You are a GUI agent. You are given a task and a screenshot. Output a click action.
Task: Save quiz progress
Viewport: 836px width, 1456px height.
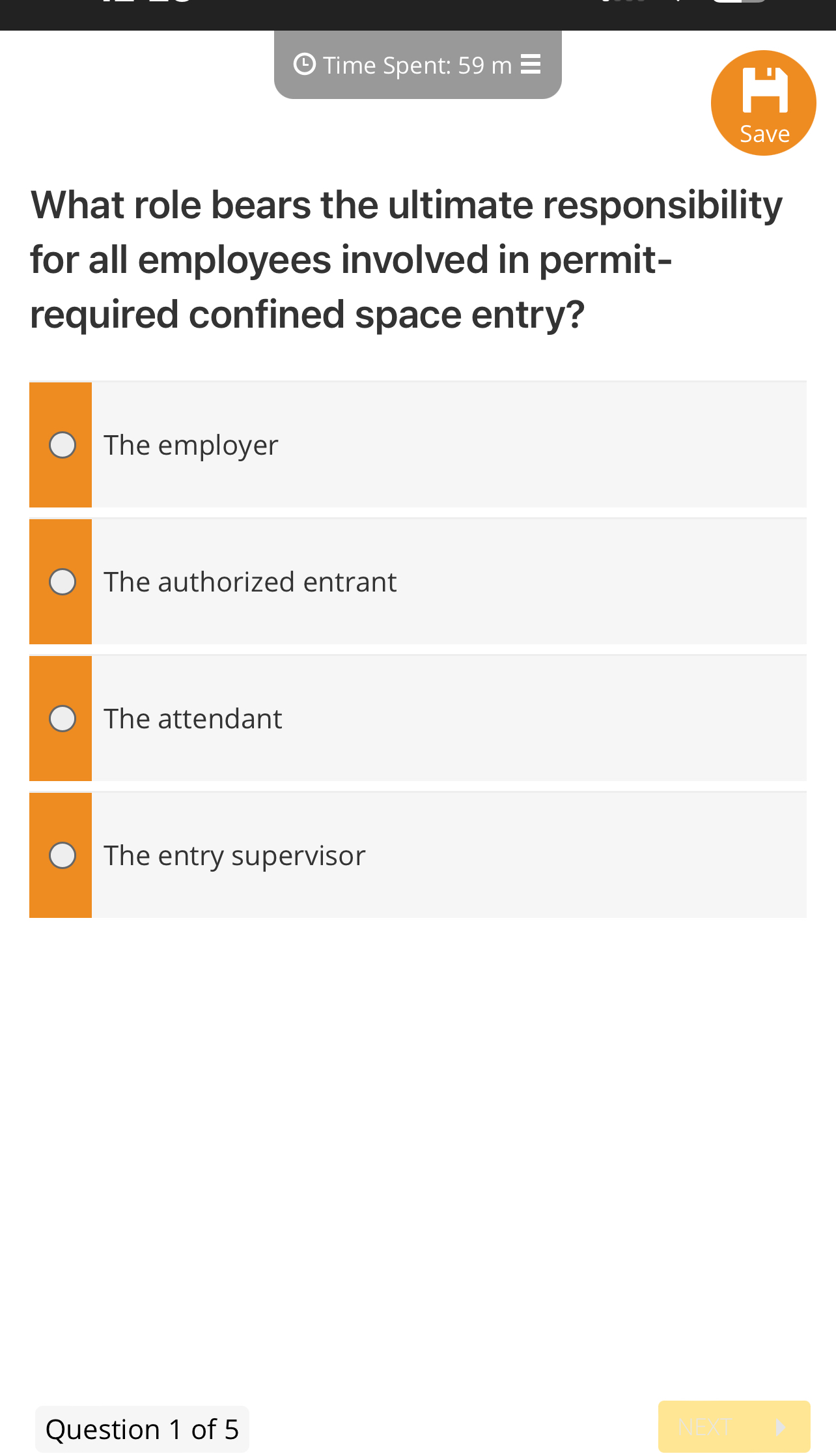[x=763, y=103]
